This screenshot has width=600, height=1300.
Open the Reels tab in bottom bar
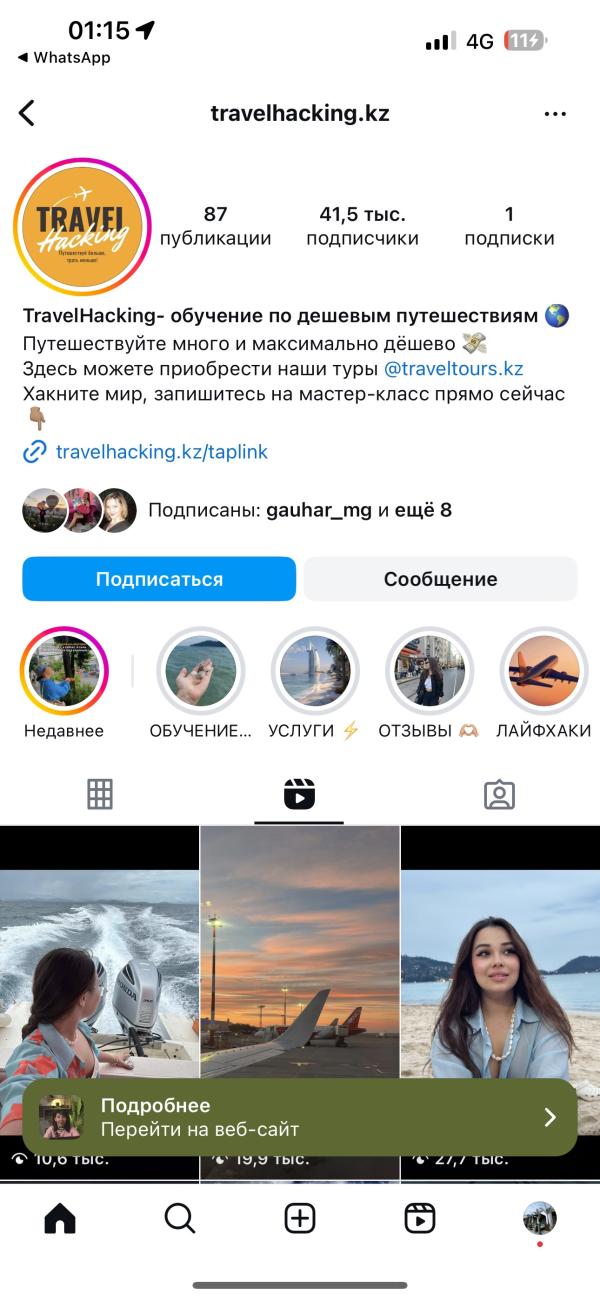[x=420, y=1218]
